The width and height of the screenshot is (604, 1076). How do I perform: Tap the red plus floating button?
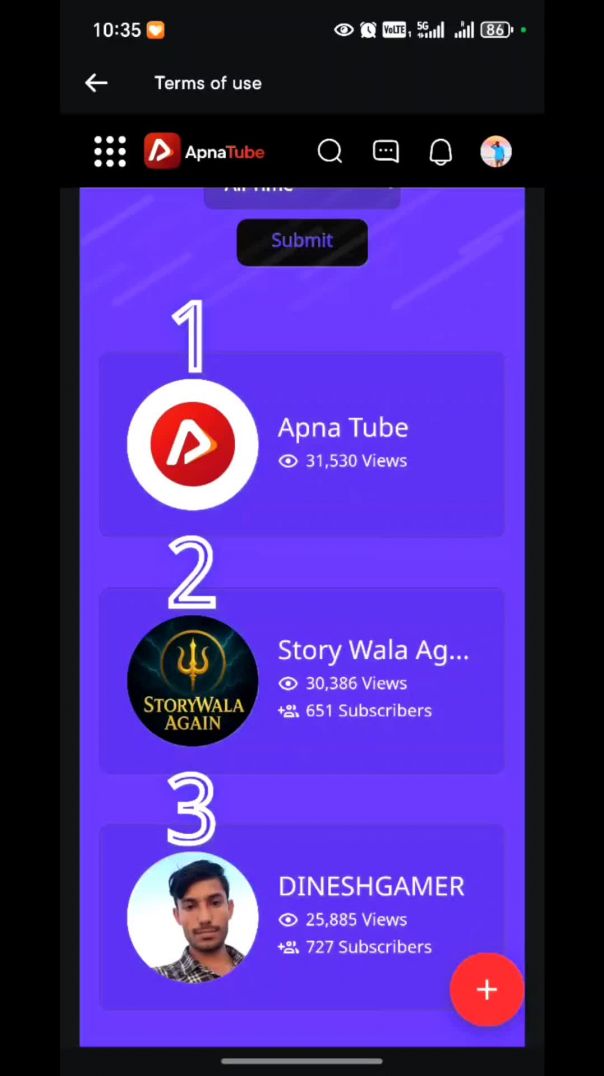point(487,990)
